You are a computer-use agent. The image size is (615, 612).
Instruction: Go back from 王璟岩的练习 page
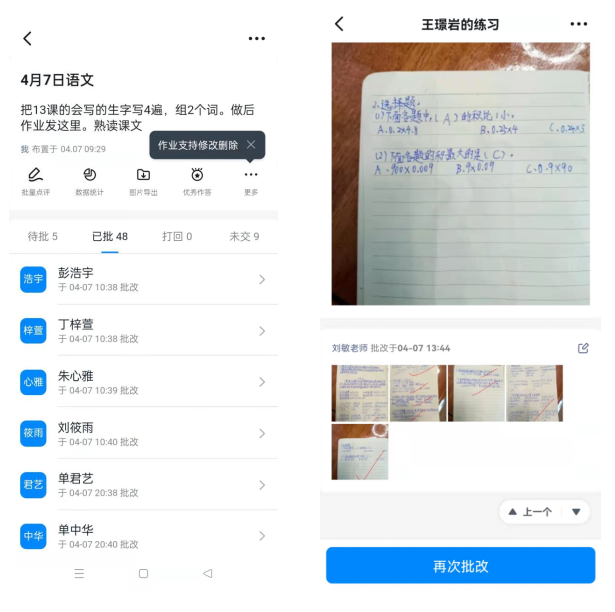(x=339, y=24)
